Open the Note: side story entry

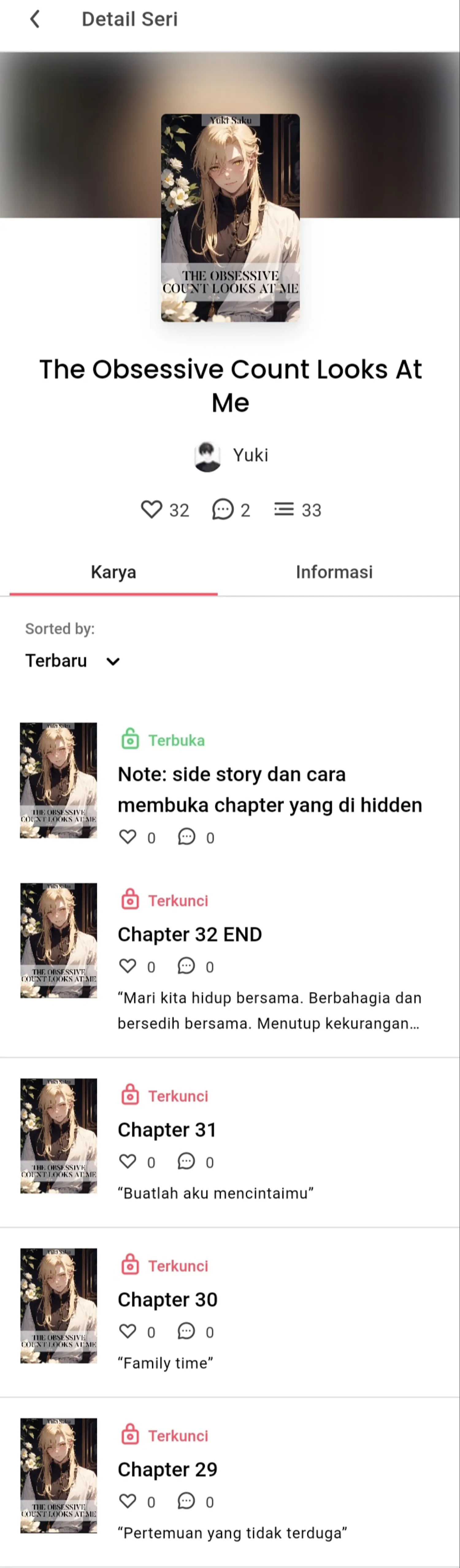269,790
